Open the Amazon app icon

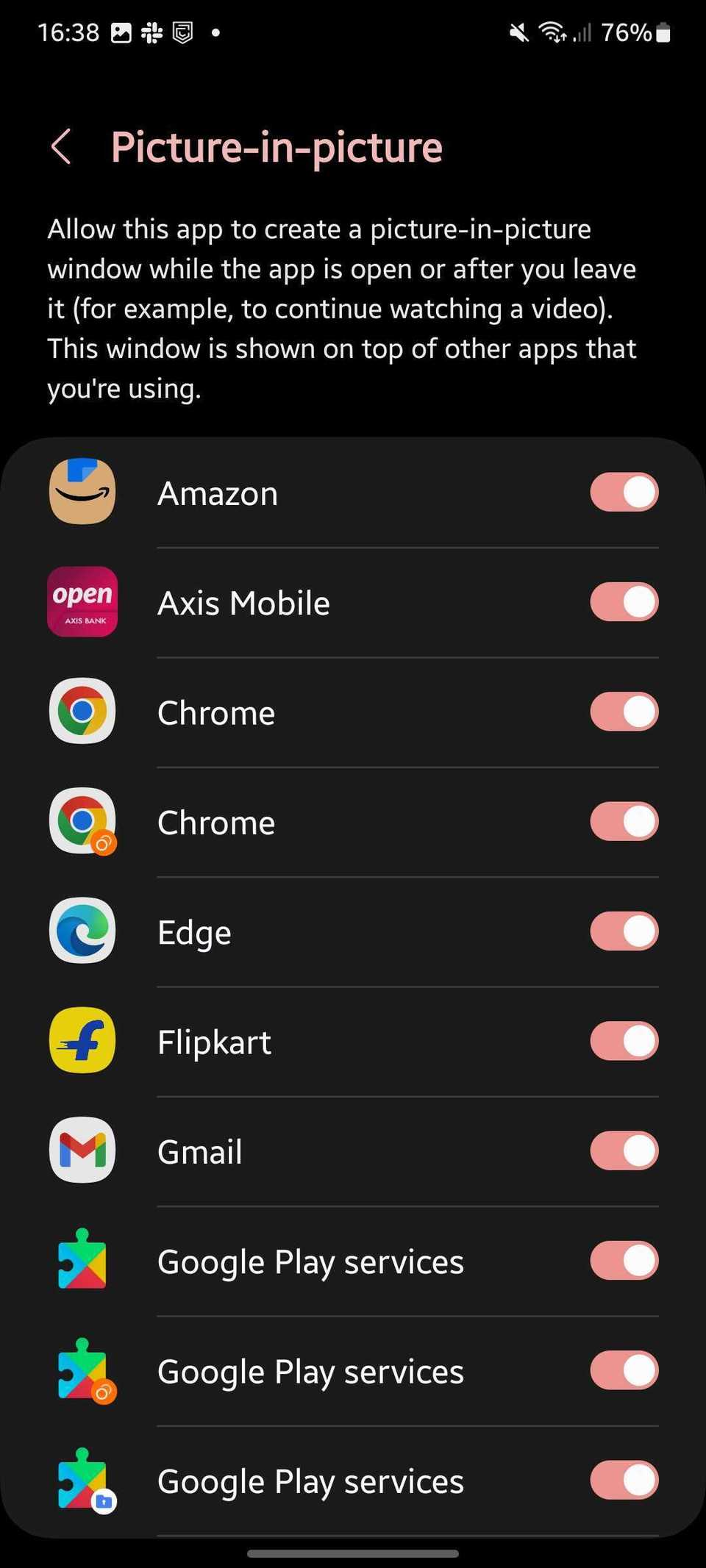(82, 491)
